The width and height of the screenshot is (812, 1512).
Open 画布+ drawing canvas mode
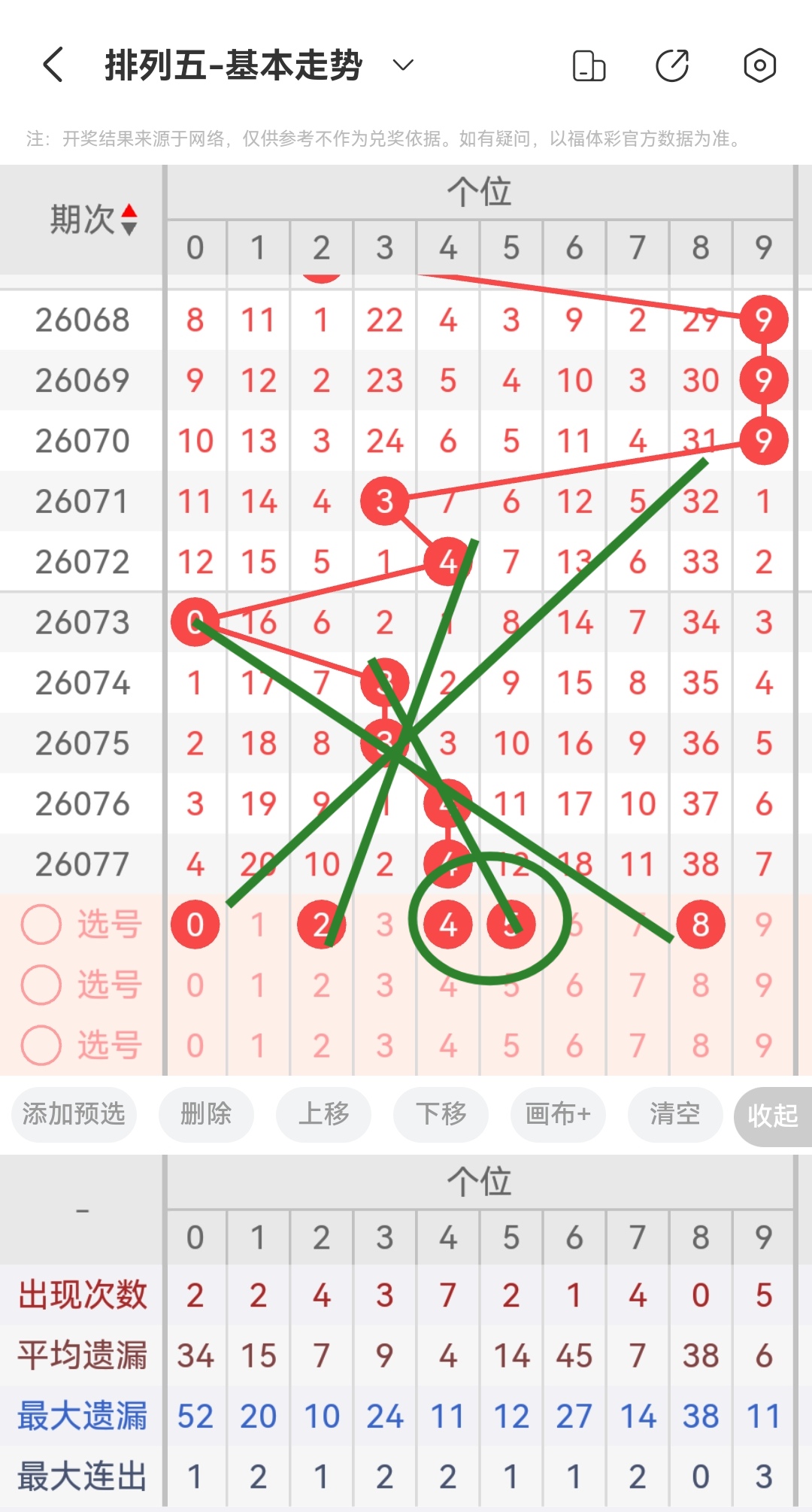tap(558, 1116)
